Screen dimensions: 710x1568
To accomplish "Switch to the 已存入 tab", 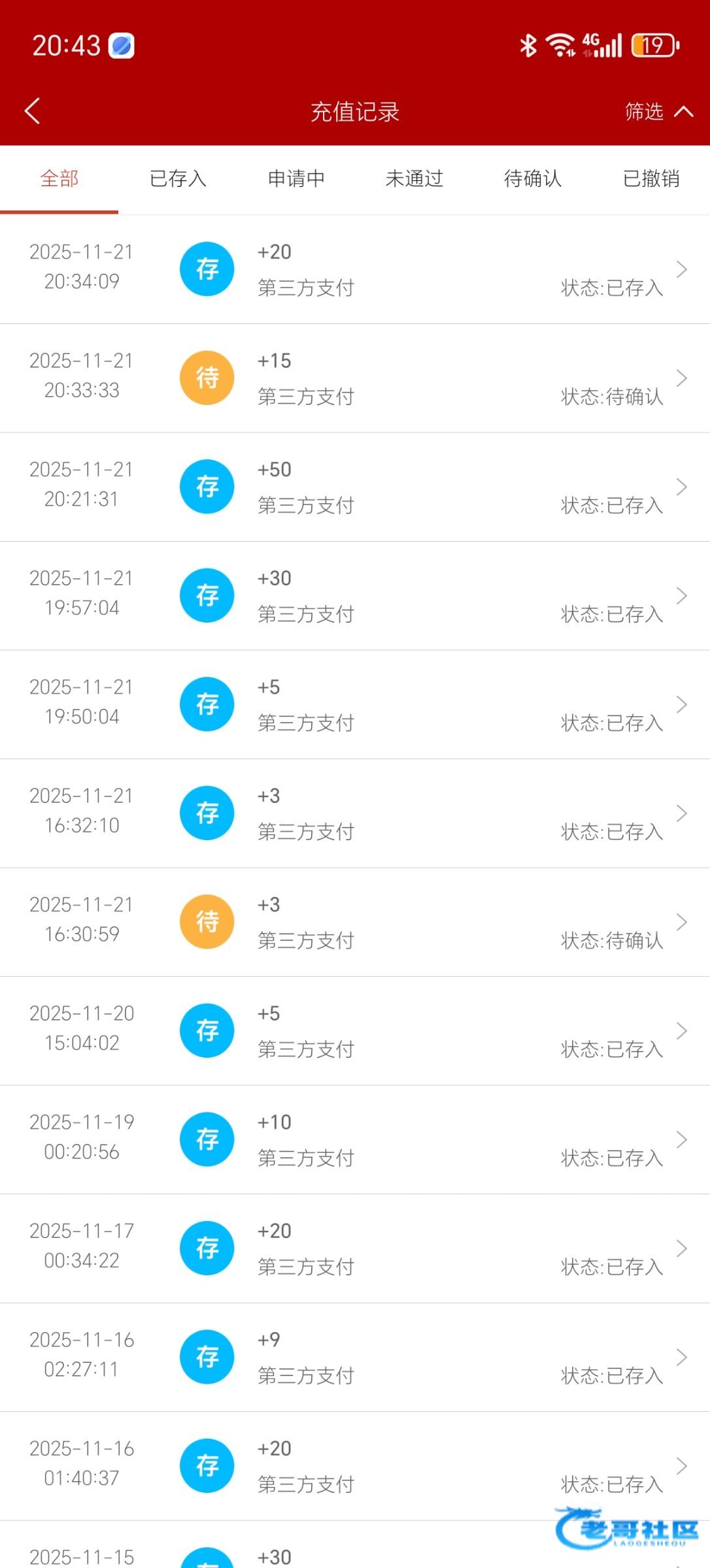I will (178, 178).
